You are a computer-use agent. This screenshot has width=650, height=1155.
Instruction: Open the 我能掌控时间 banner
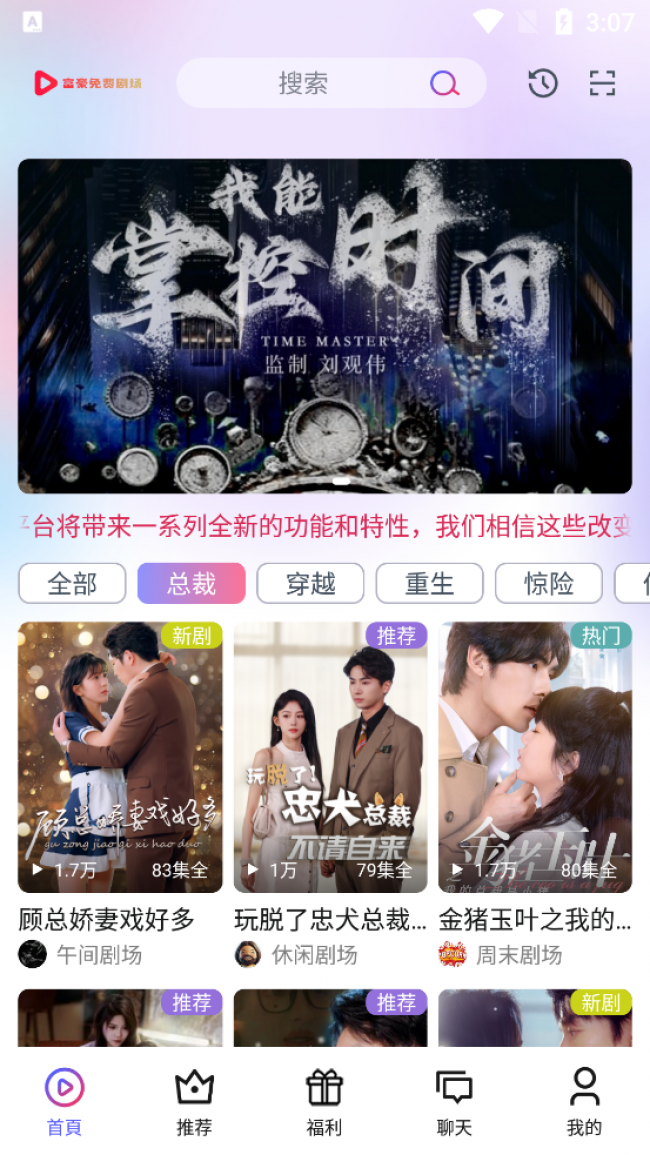(325, 326)
